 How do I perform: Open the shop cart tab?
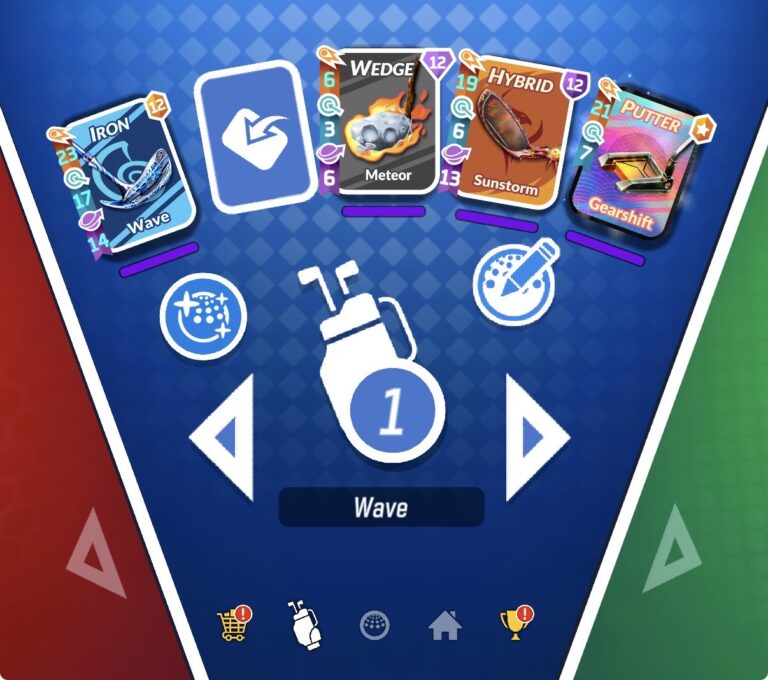point(234,625)
